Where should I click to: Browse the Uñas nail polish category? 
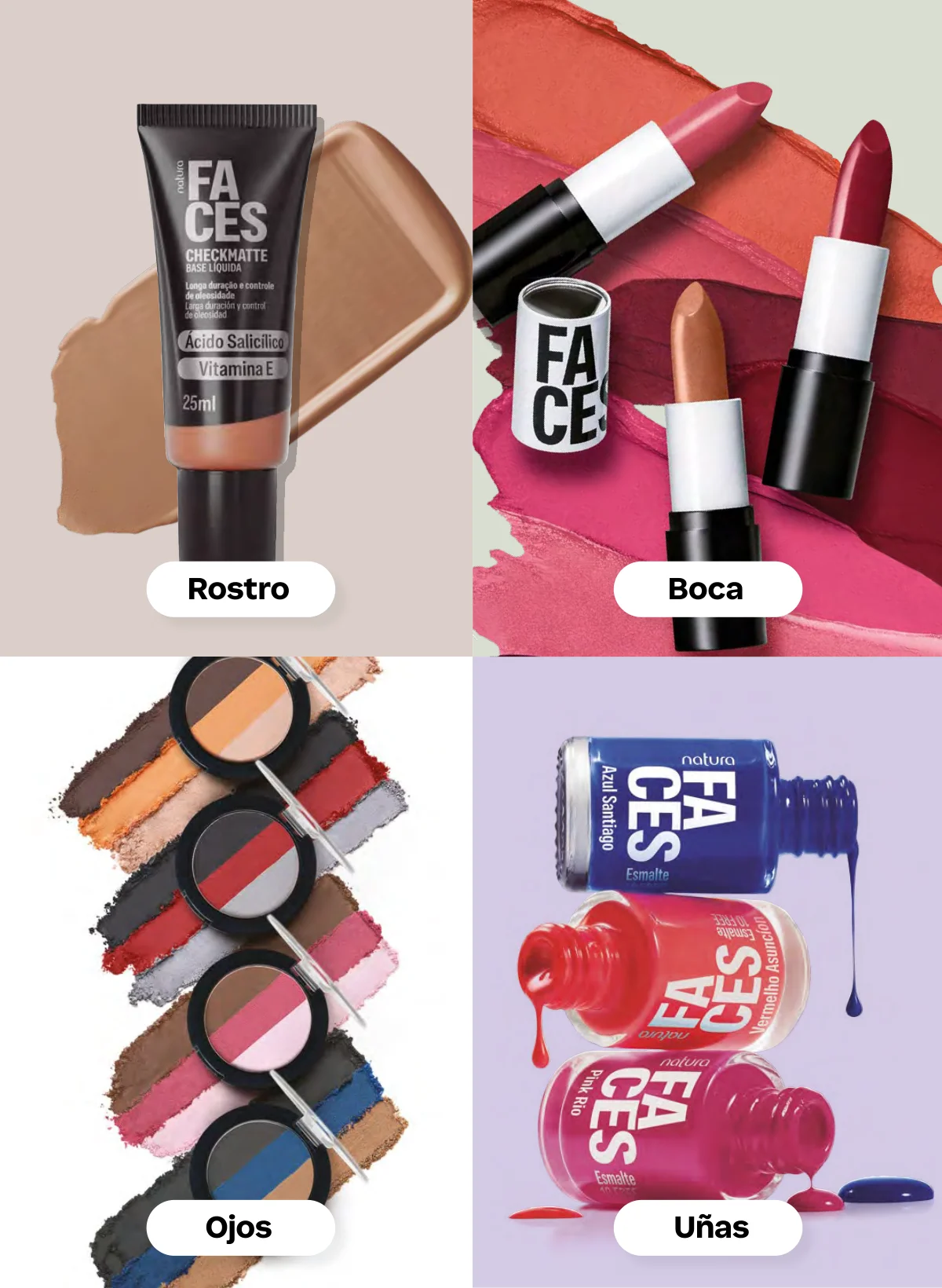pyautogui.click(x=709, y=1227)
